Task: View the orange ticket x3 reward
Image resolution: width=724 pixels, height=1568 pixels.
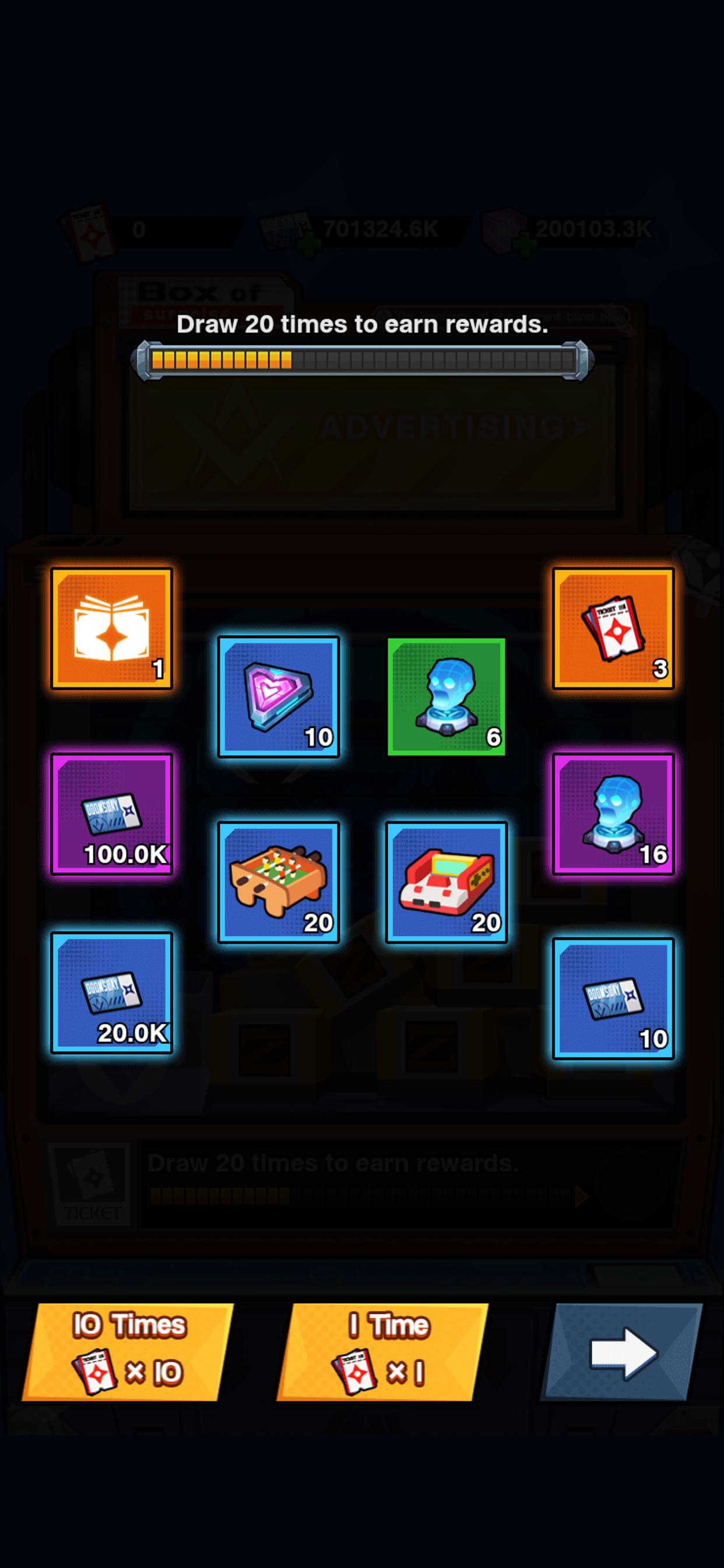Action: (x=613, y=629)
